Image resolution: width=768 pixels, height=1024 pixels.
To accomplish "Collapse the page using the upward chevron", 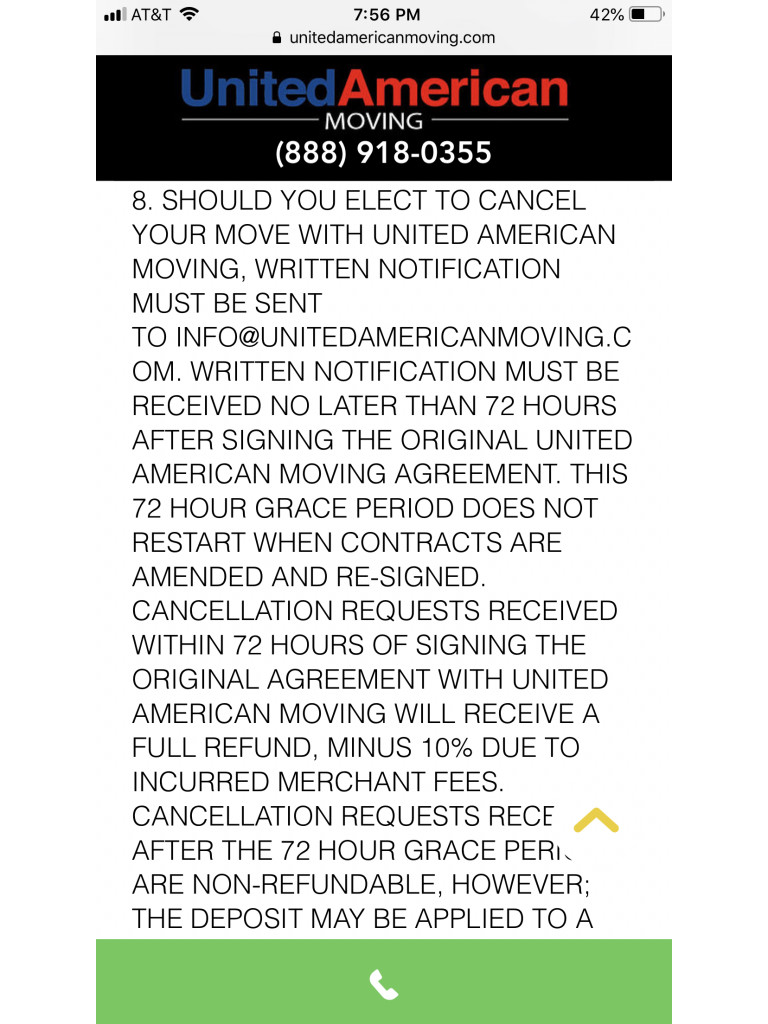I will 595,822.
